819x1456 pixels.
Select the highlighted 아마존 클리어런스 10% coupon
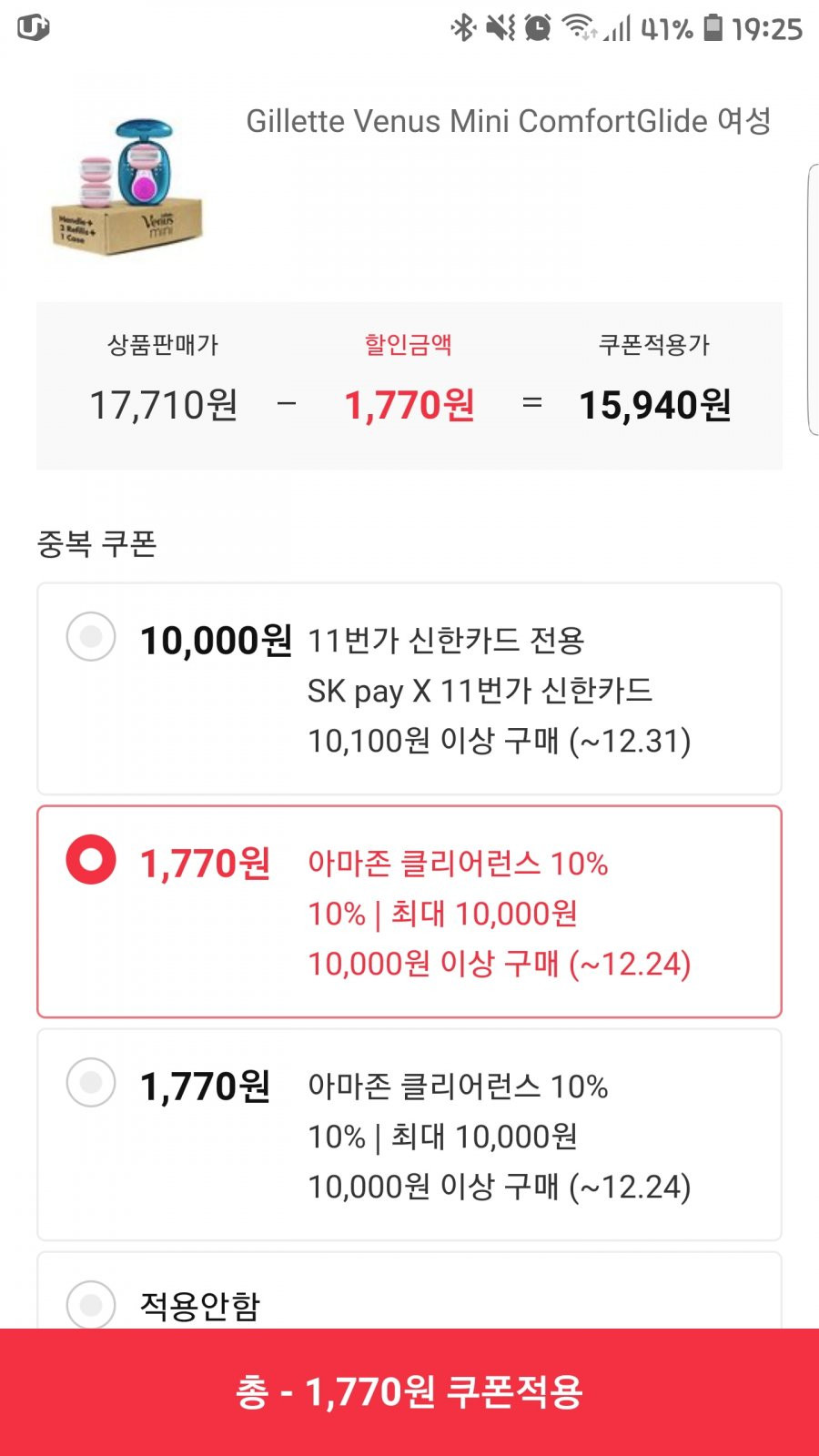tap(409, 912)
